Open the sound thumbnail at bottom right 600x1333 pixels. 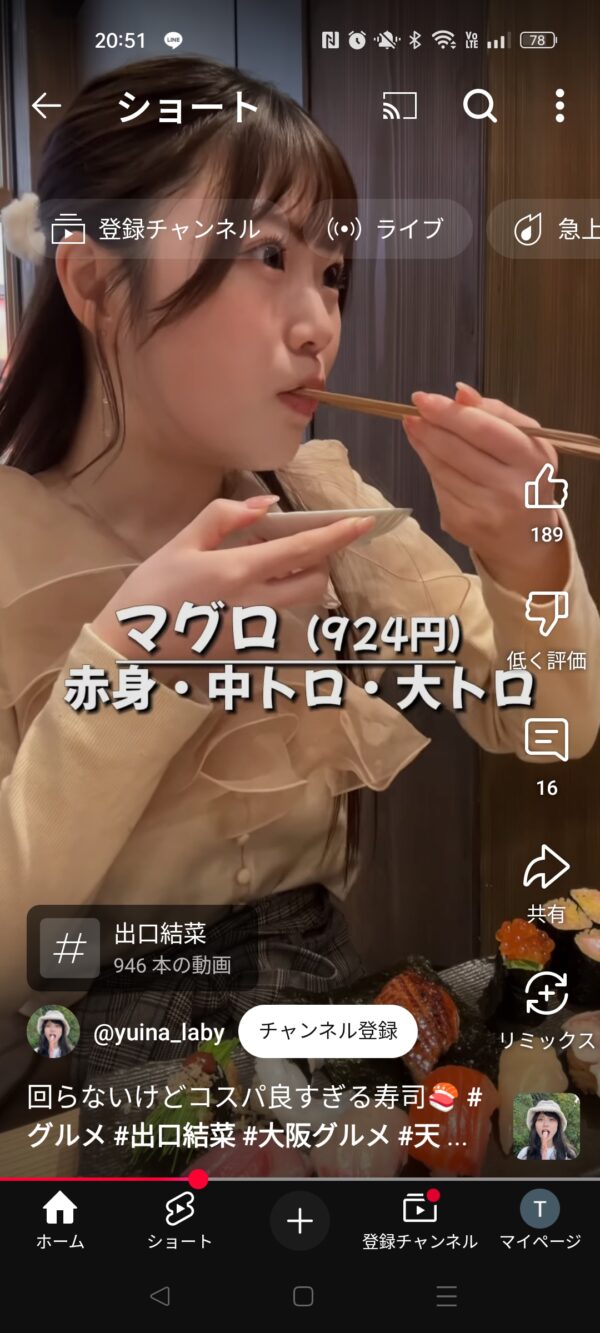point(546,1126)
